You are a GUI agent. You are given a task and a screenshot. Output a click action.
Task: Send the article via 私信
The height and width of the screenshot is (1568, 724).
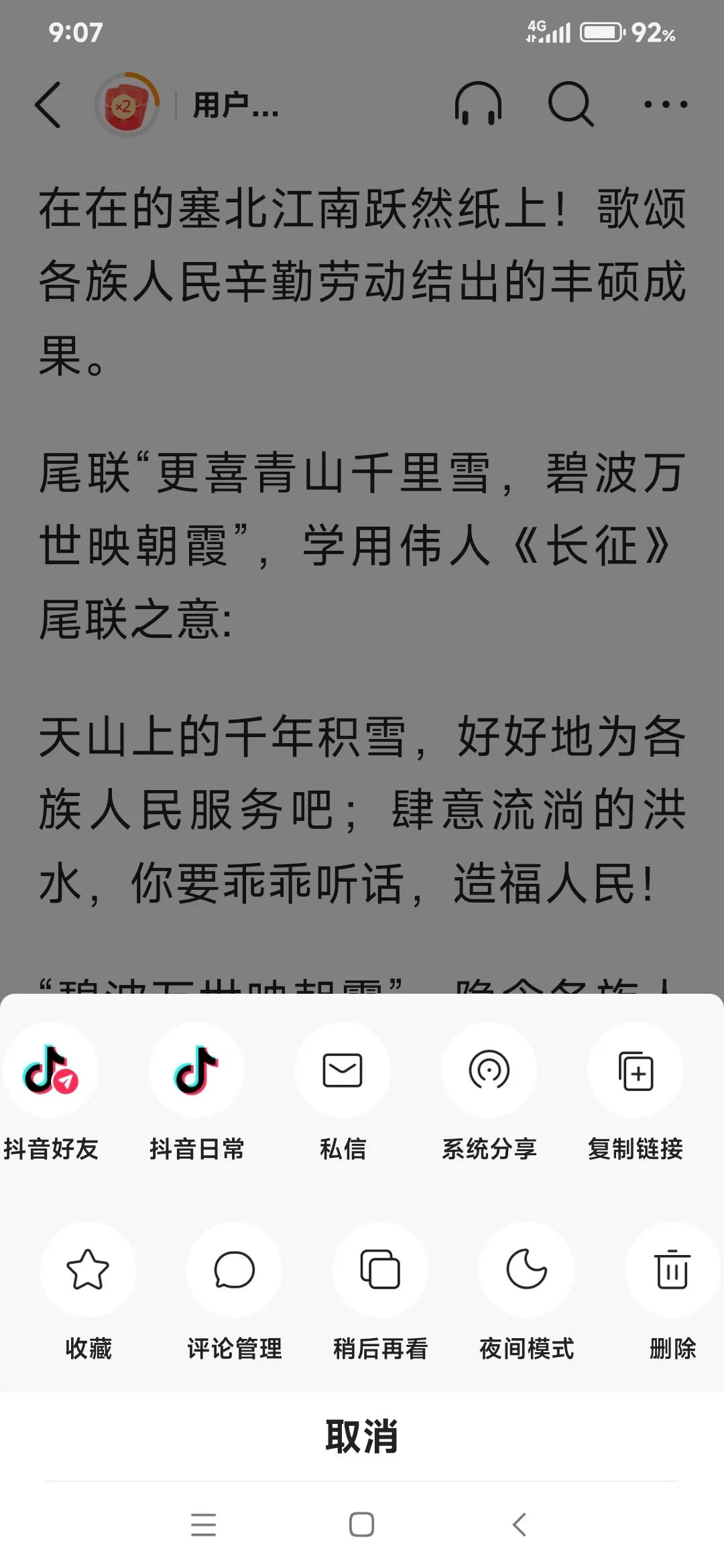pos(343,1099)
